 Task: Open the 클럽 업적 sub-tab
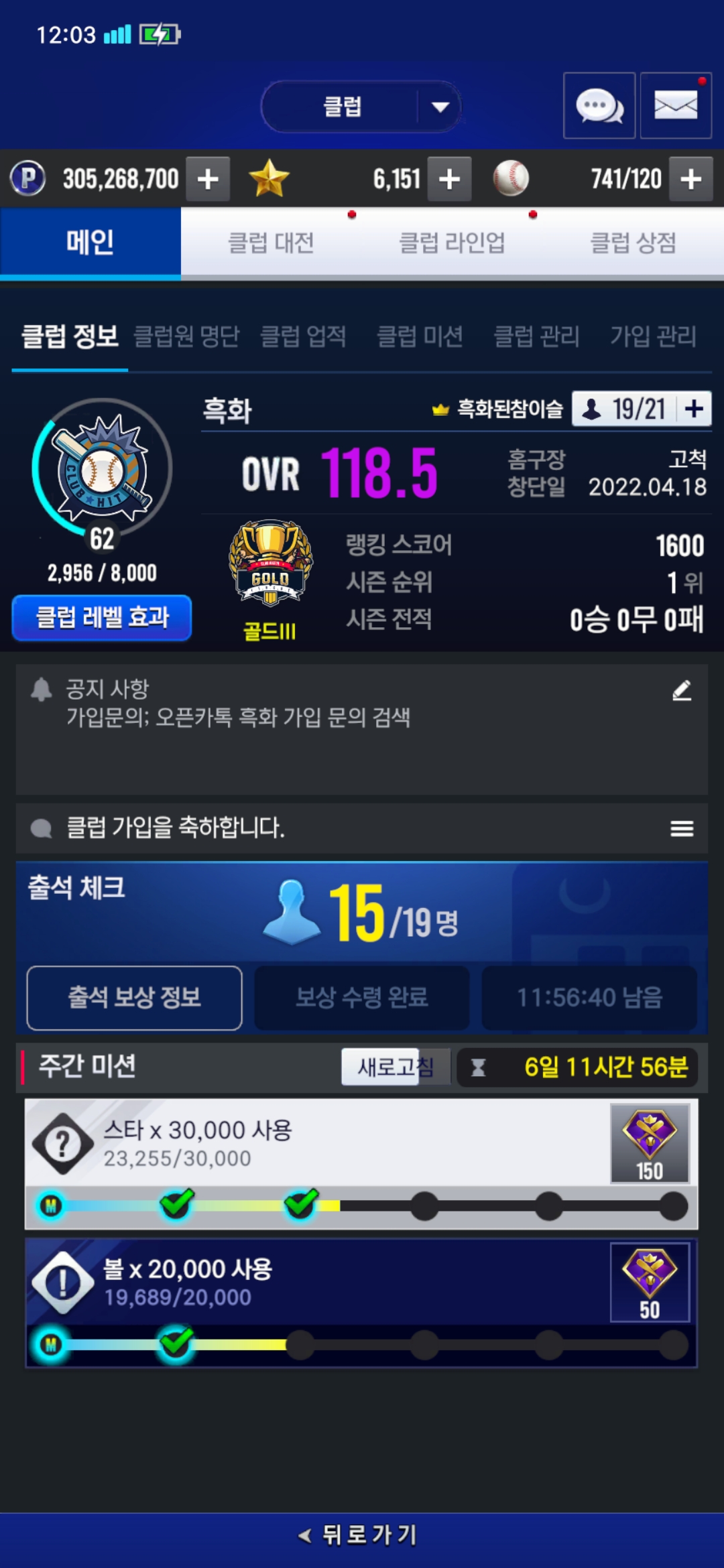[x=303, y=336]
